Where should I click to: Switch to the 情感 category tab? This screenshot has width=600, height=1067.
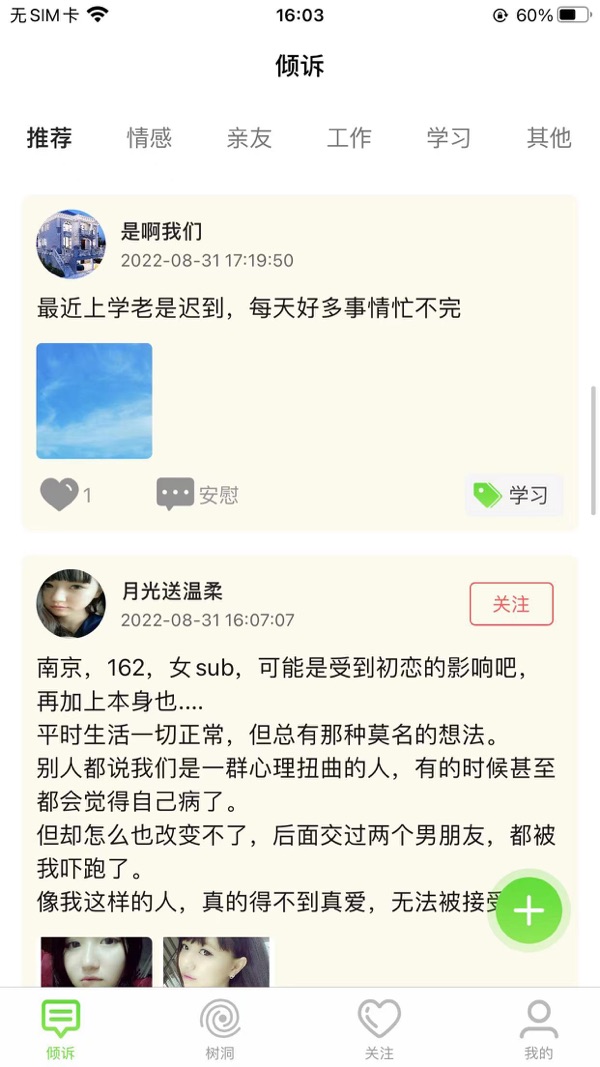tap(149, 138)
